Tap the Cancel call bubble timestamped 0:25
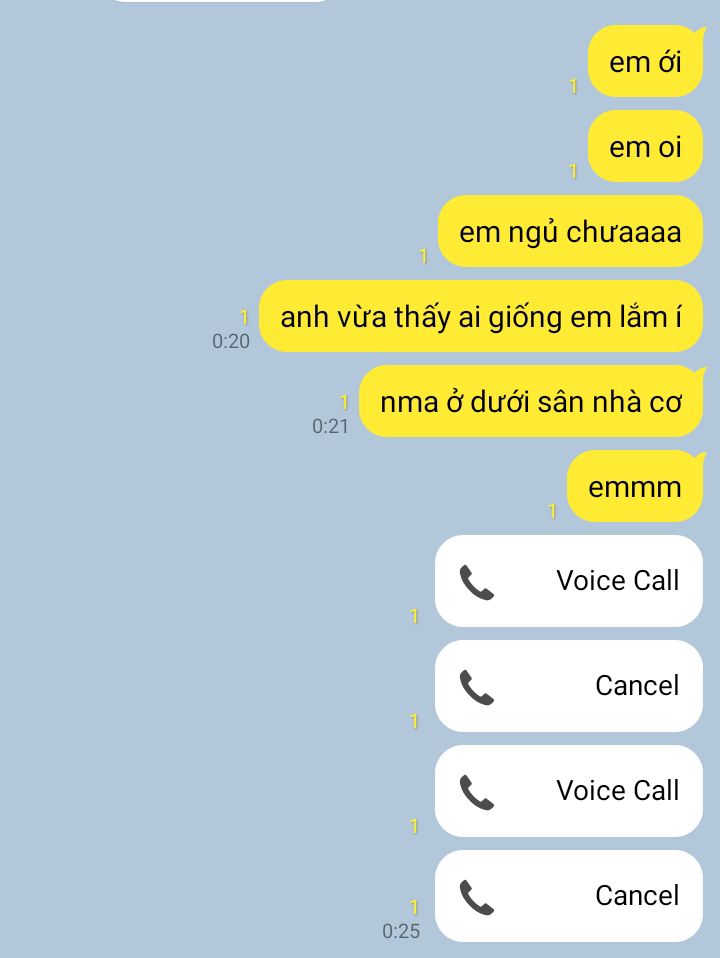This screenshot has height=958, width=720. coord(568,896)
